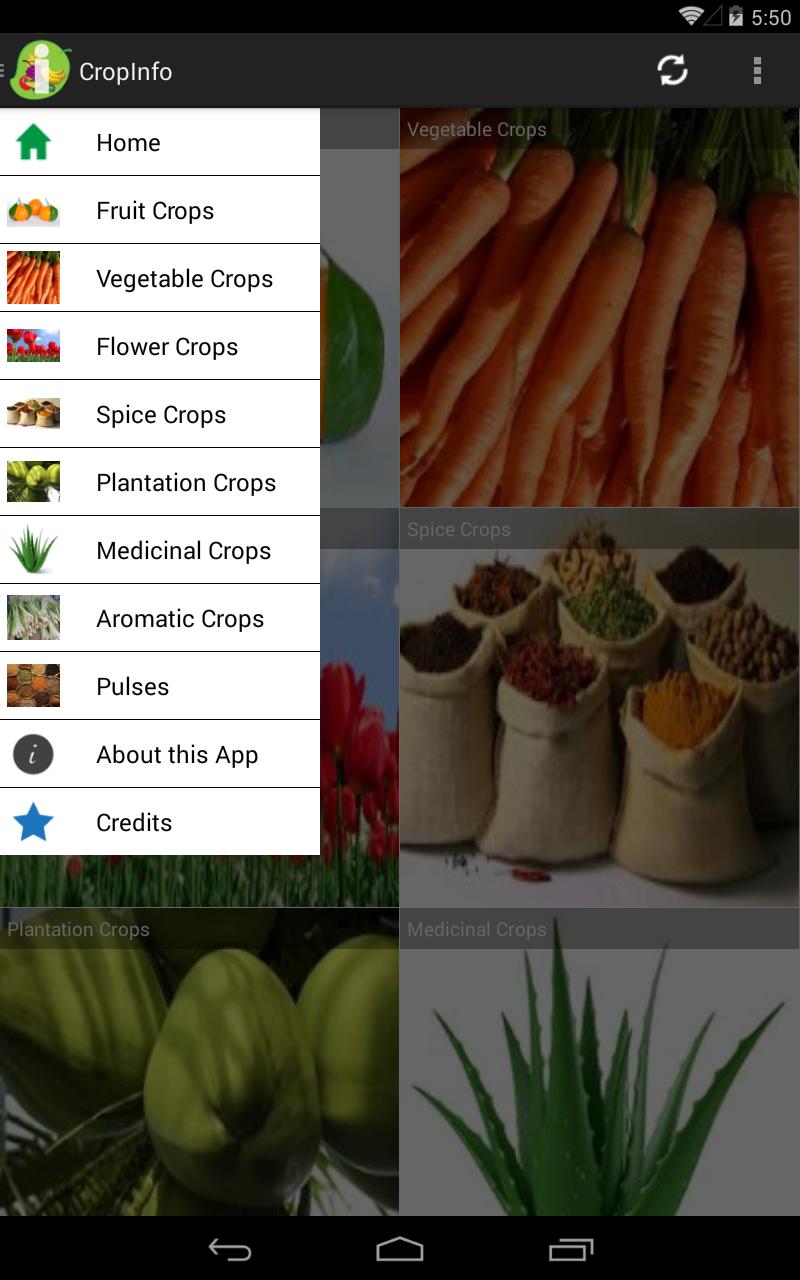Click the info icon next to About this App
The image size is (800, 1280).
coord(34,754)
